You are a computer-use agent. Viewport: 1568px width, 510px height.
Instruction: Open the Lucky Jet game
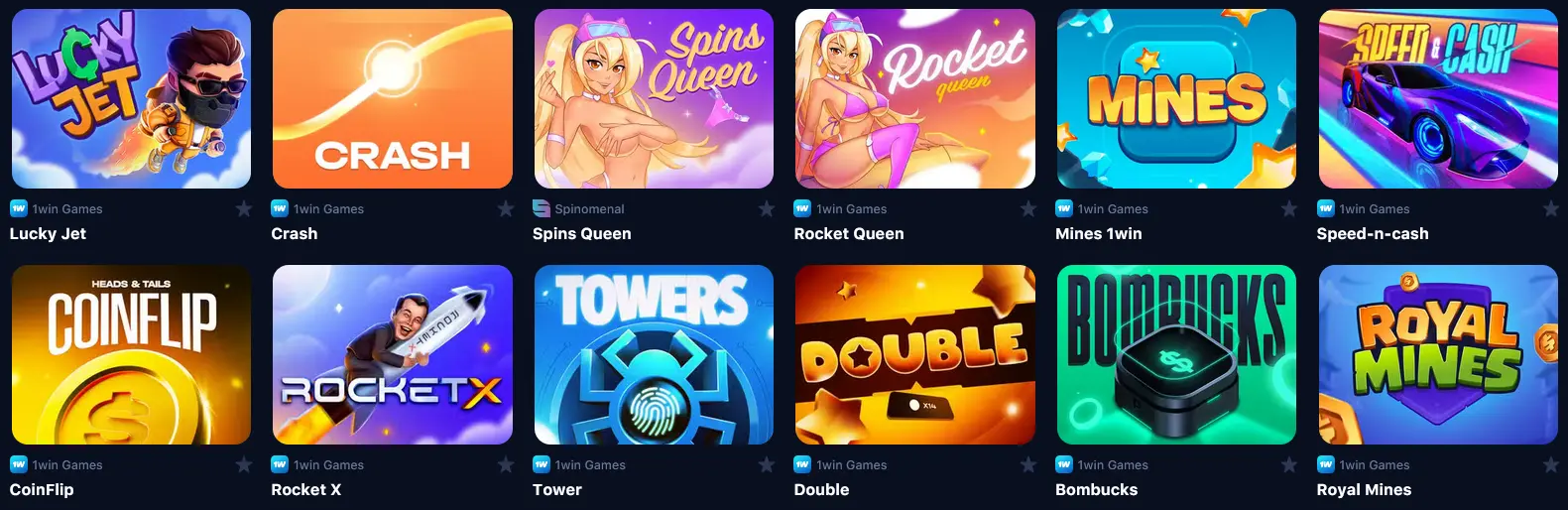pos(131,99)
